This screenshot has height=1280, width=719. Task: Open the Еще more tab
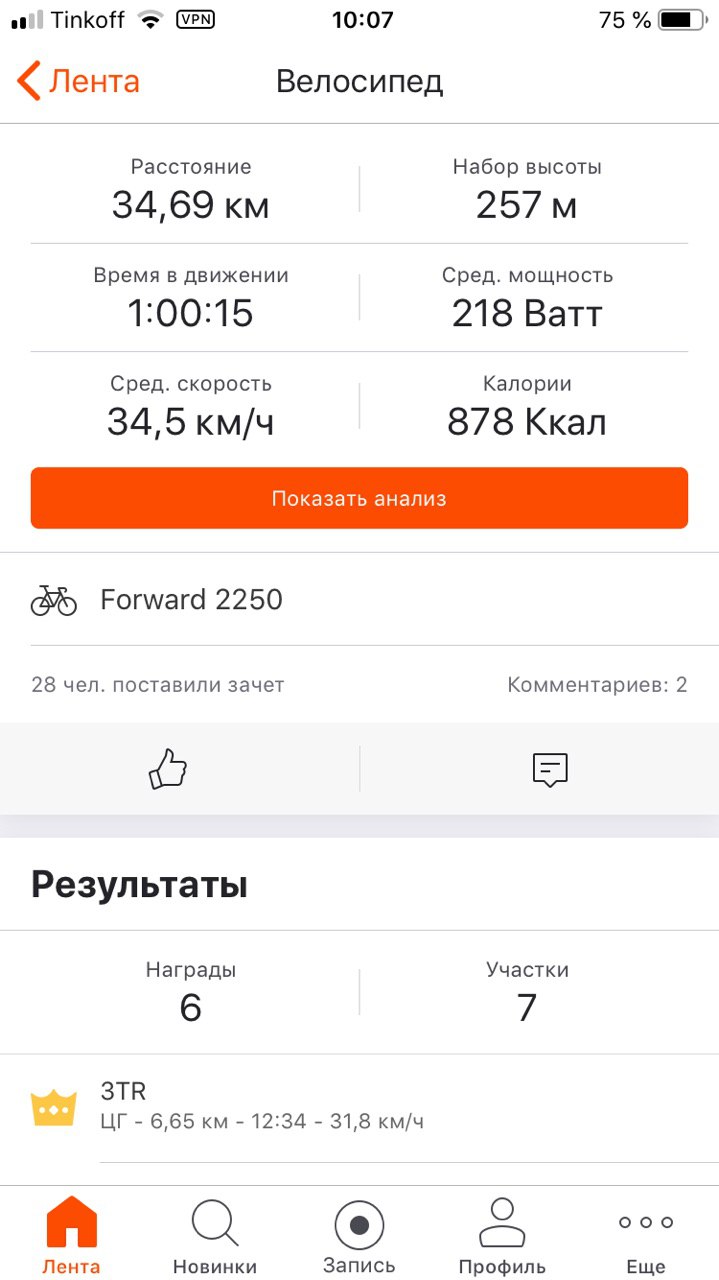646,1235
